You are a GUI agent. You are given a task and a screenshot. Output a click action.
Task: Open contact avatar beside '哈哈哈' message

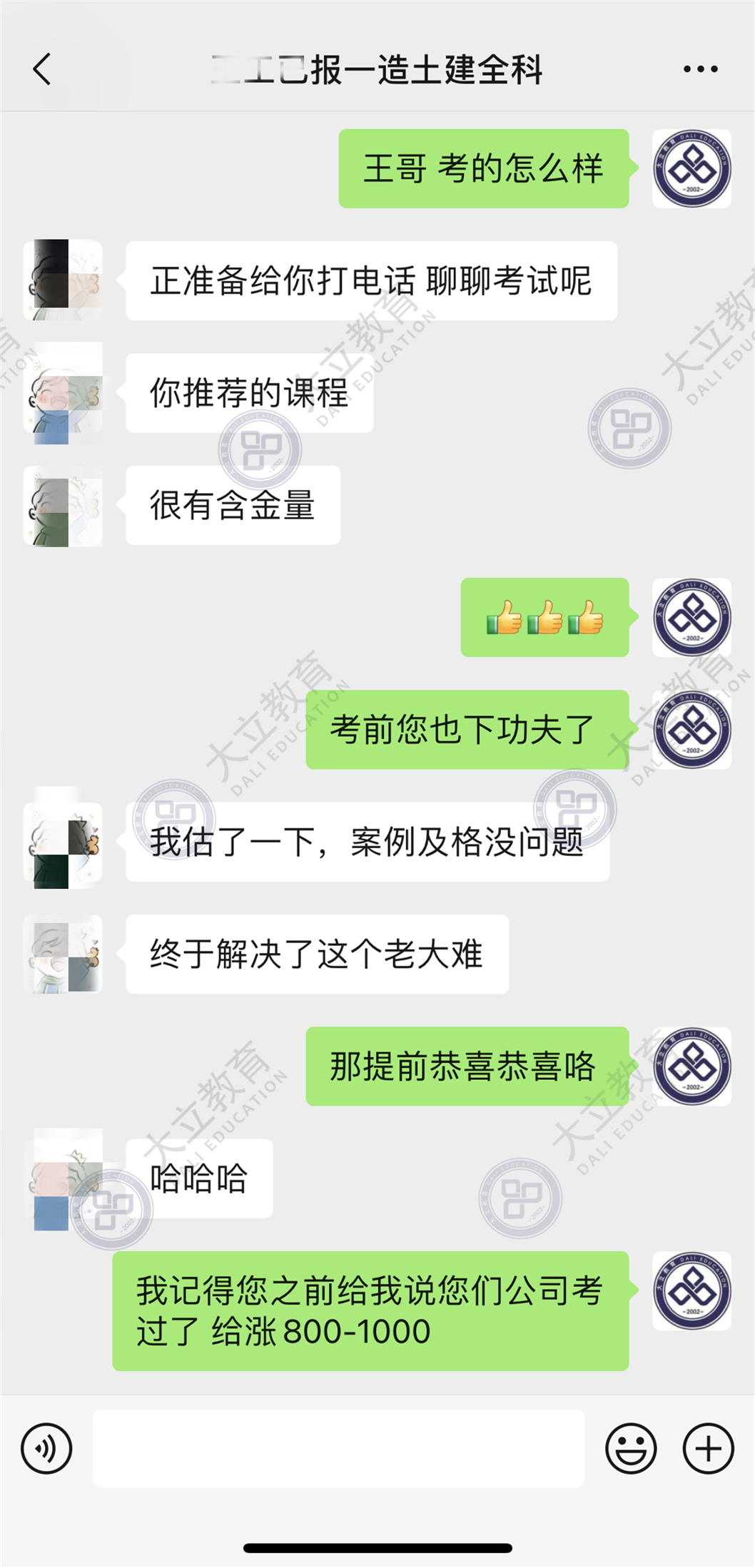click(63, 1179)
